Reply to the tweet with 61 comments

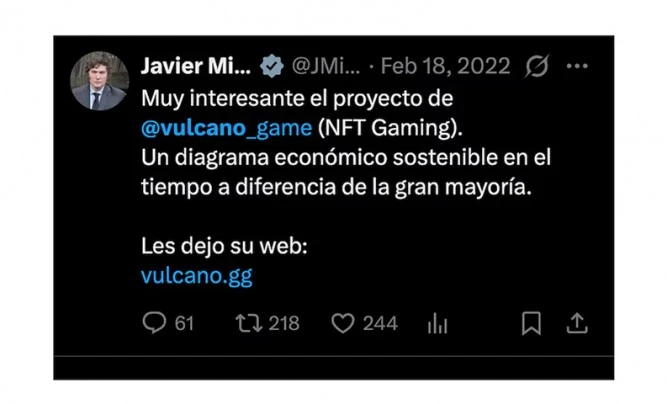[154, 323]
